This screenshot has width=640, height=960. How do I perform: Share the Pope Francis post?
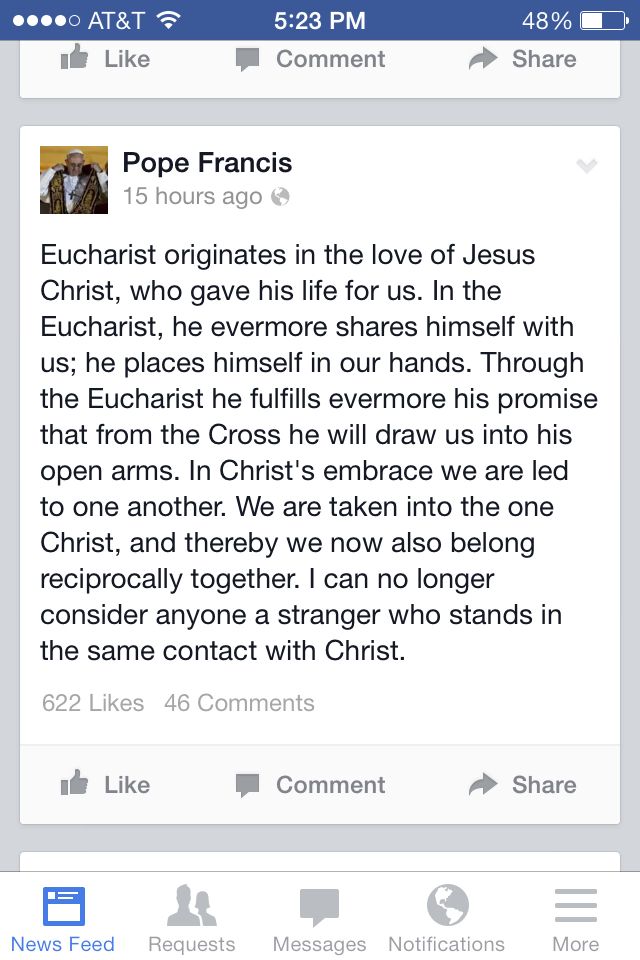pyautogui.click(x=522, y=785)
